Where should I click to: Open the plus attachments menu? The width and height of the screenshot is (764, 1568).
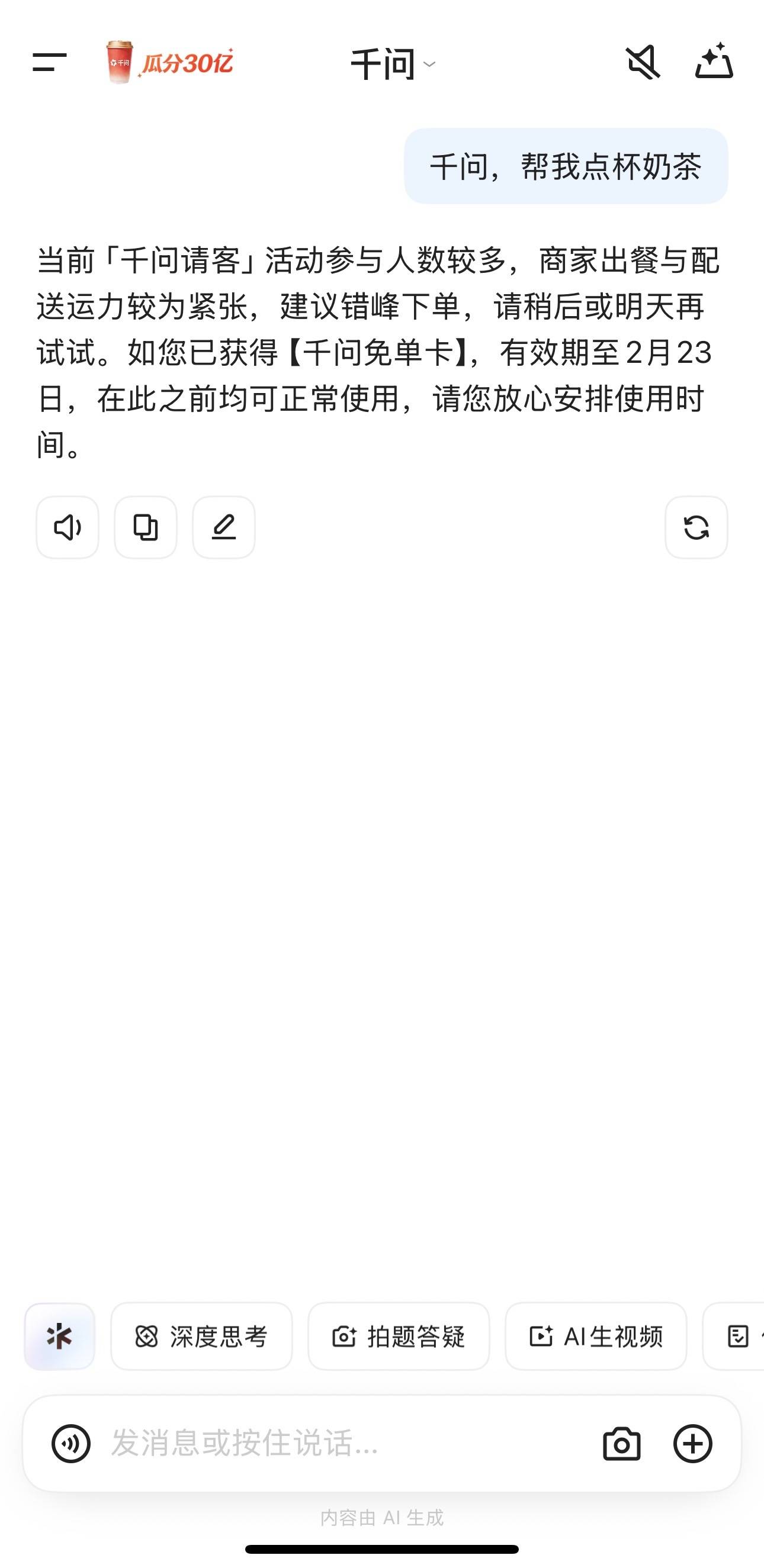693,1443
